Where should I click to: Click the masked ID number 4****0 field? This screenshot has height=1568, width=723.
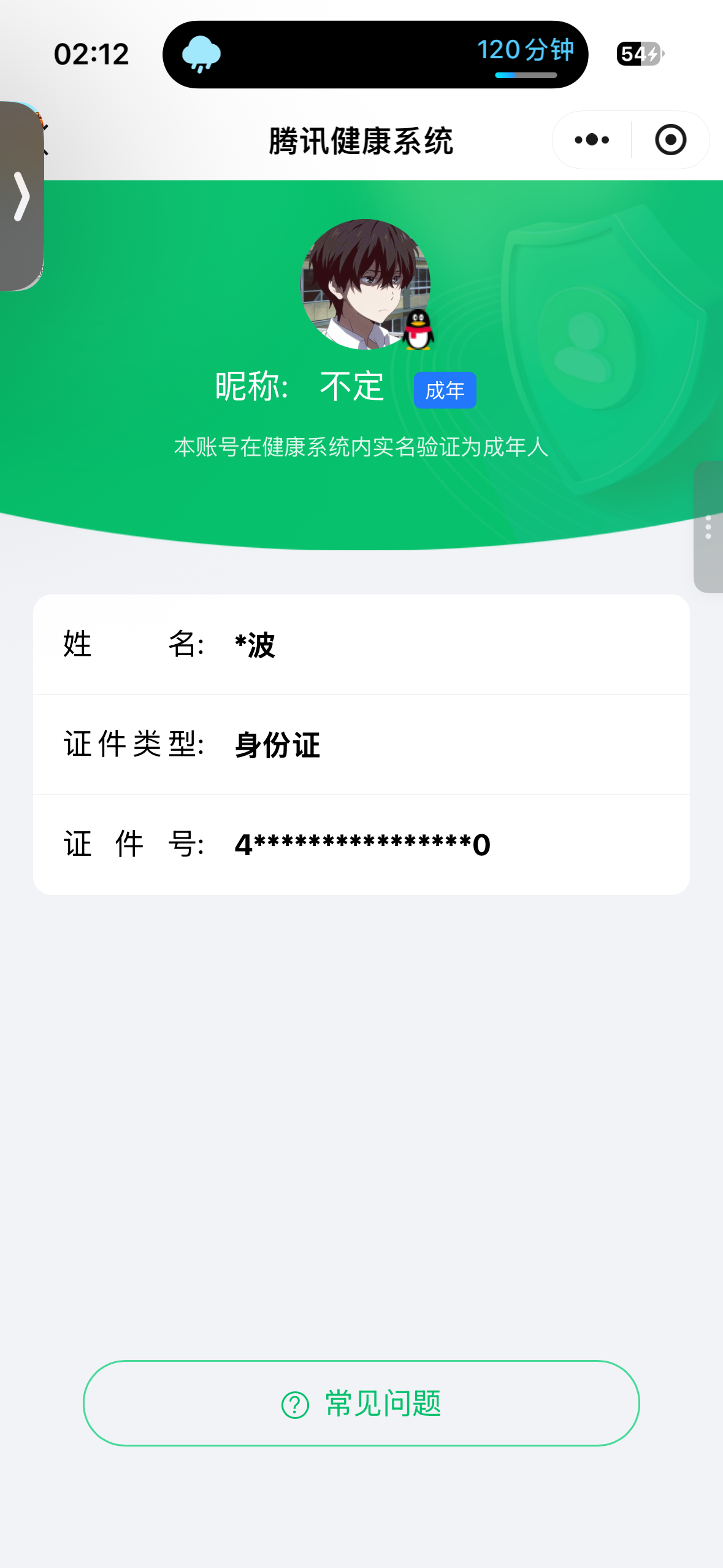362,844
